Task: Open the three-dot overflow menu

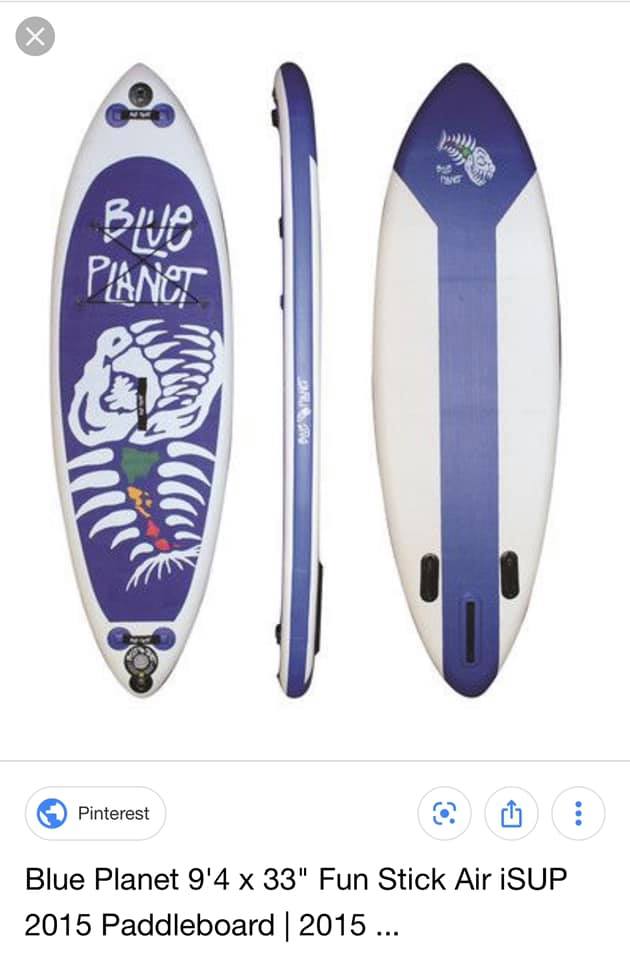Action: click(578, 813)
